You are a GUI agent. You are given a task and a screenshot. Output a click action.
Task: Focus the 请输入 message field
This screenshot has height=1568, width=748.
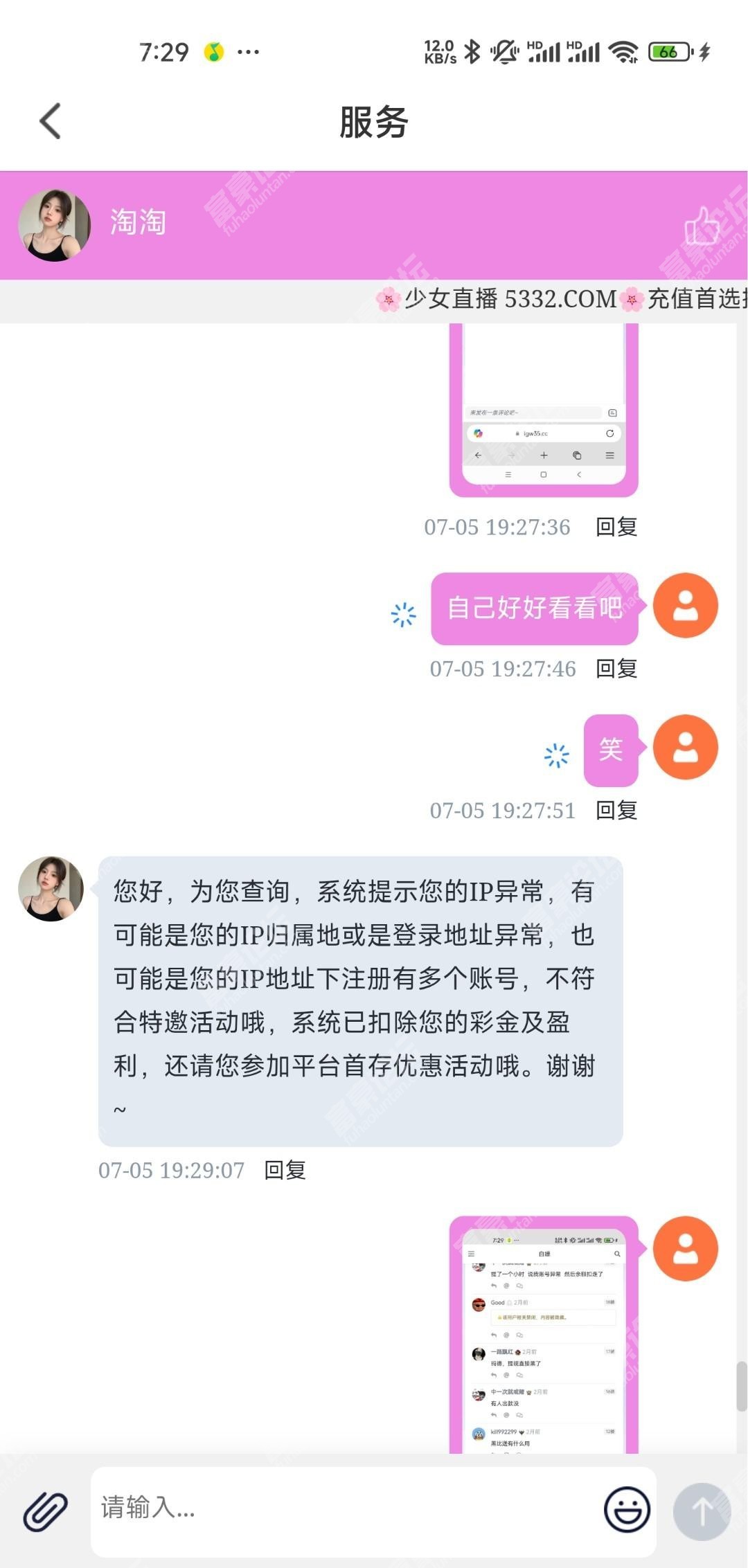[x=346, y=1507]
